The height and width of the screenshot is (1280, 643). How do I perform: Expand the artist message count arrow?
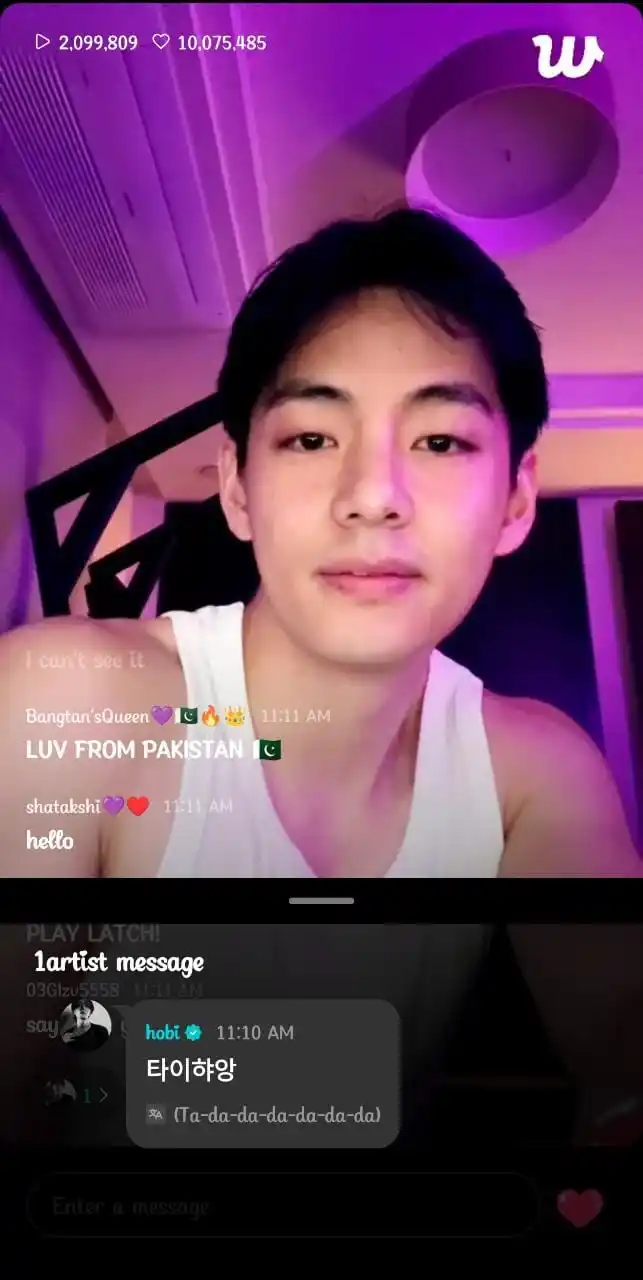click(x=103, y=1095)
